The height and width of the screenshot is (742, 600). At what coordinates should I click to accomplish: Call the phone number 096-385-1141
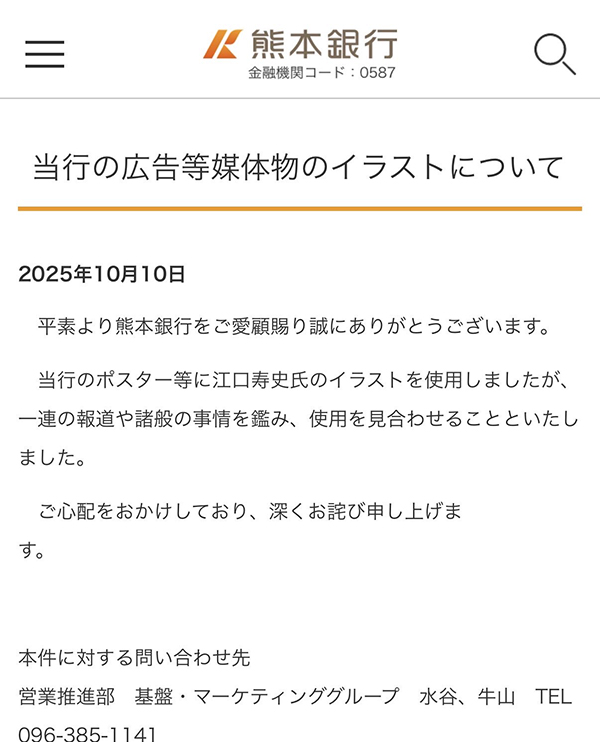[88, 733]
